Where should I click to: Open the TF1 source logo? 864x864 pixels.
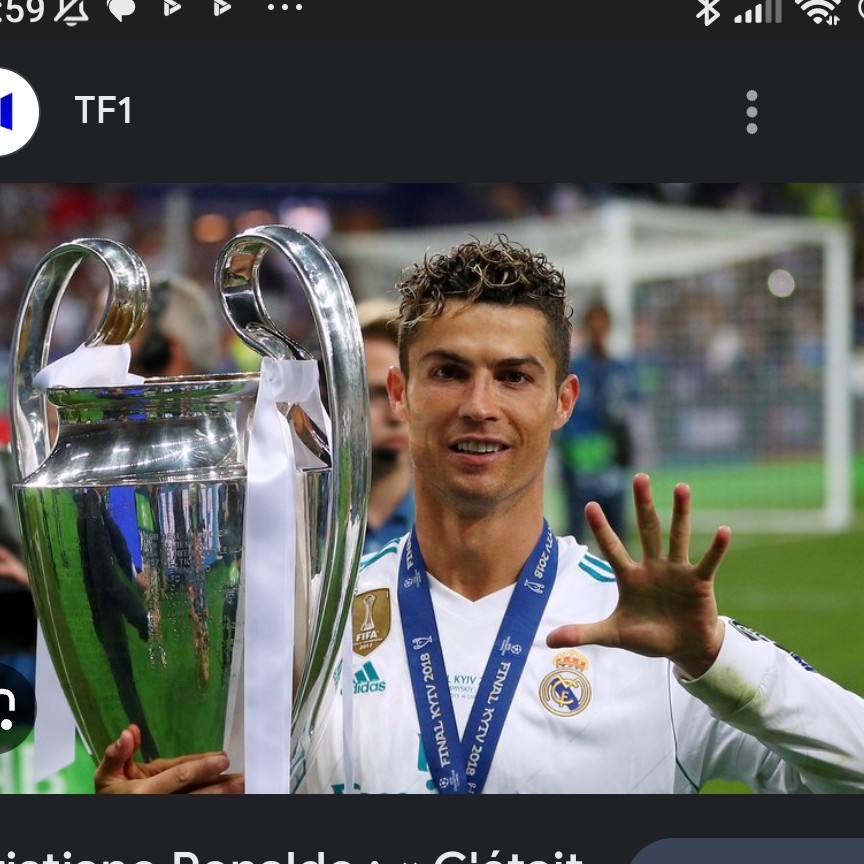tap(12, 112)
